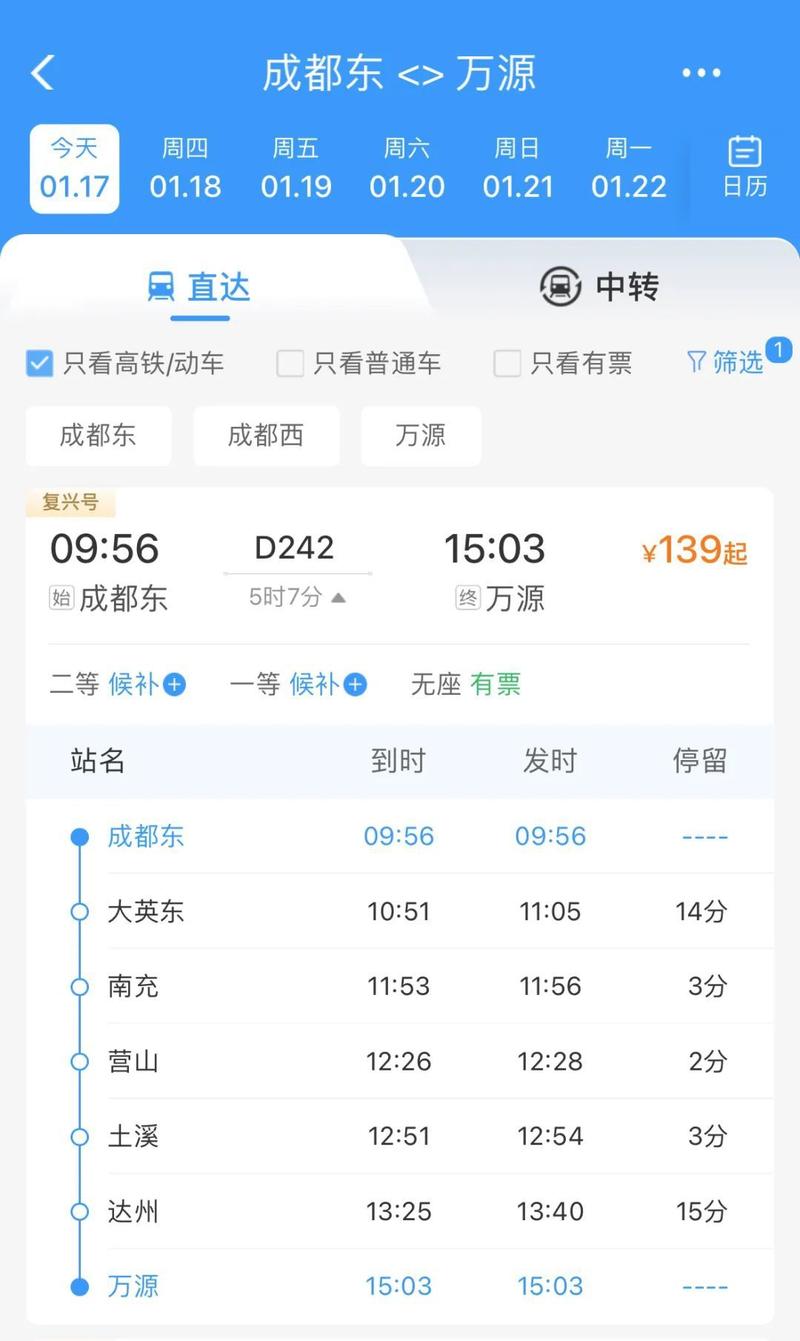The image size is (800, 1341).
Task: Uncheck the 只看高铁/动车 checkbox
Action: pos(39,363)
